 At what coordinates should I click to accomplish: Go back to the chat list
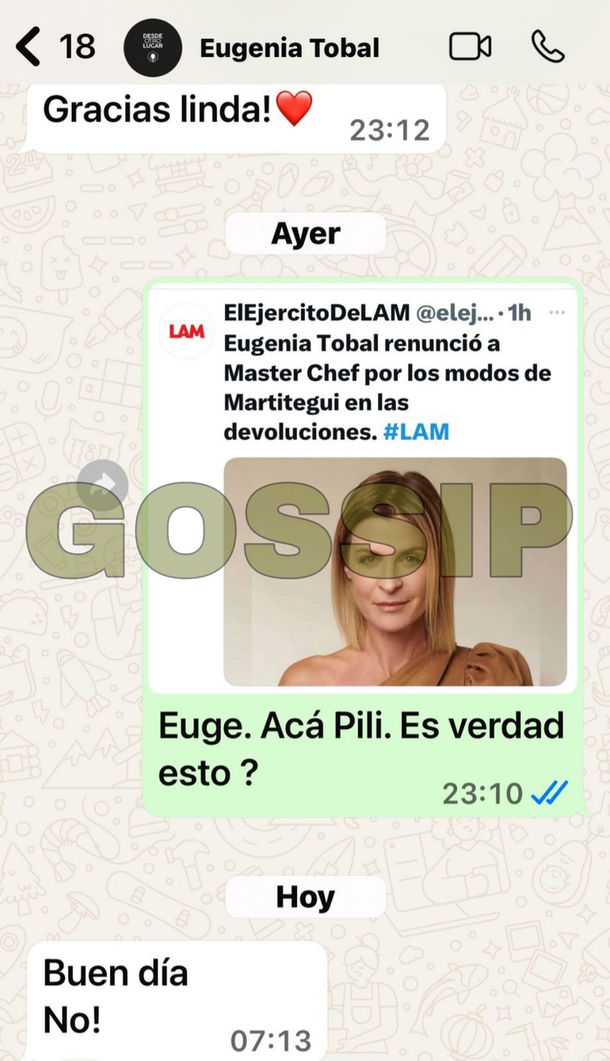click(30, 46)
